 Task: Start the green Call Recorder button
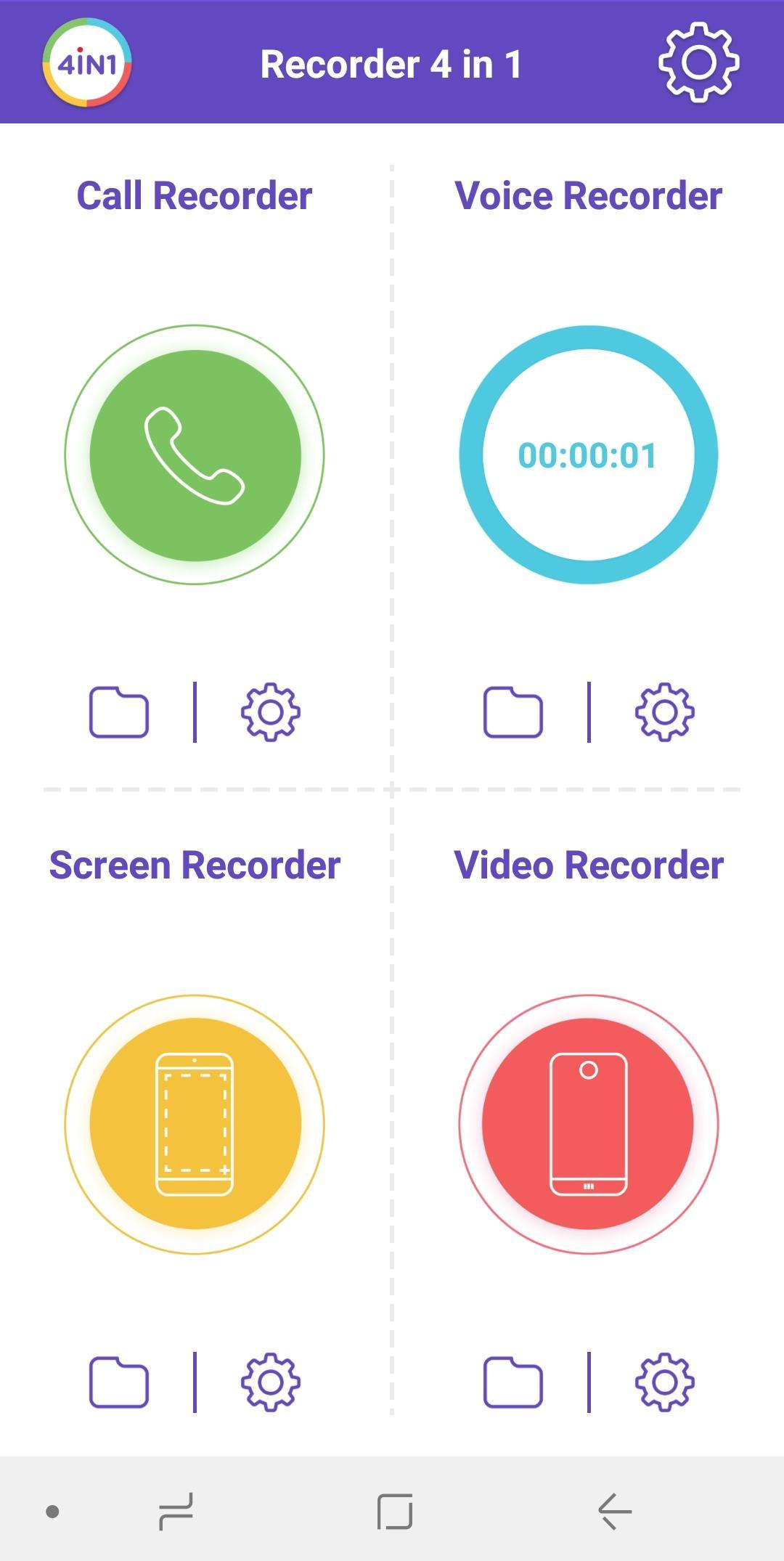coord(195,455)
